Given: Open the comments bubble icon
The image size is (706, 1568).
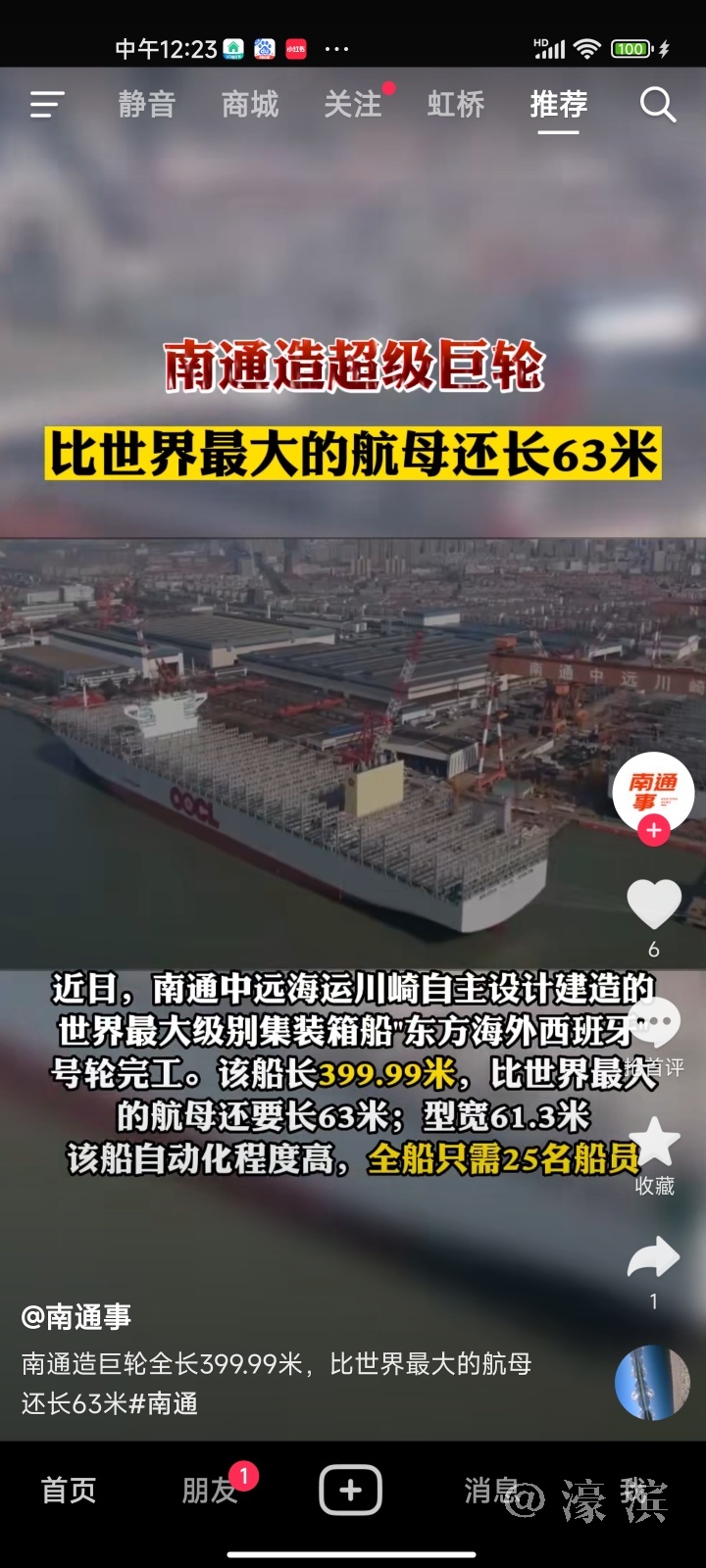Looking at the screenshot, I should [x=653, y=1024].
